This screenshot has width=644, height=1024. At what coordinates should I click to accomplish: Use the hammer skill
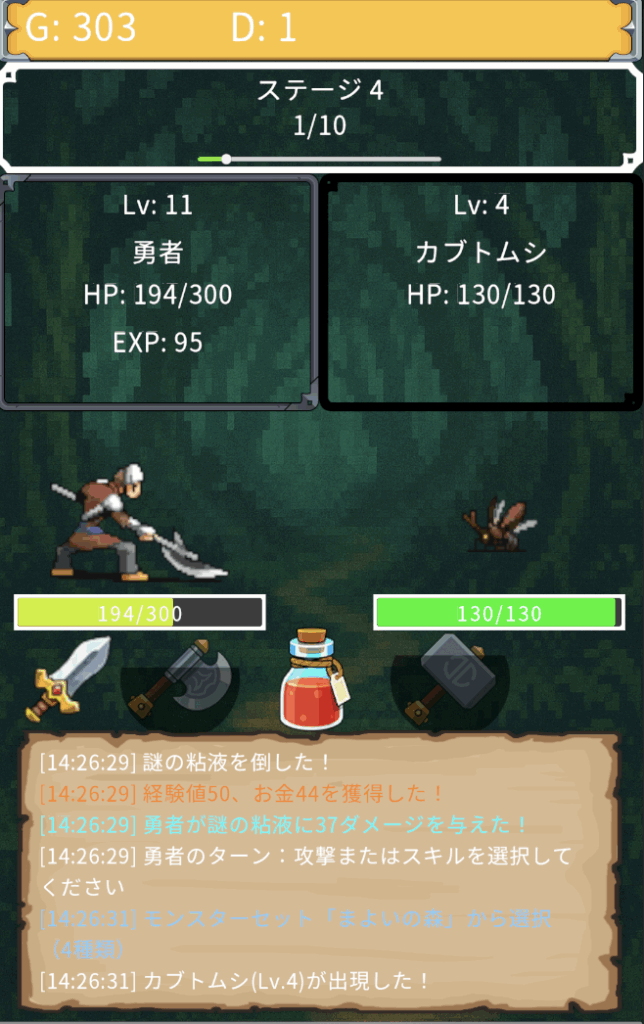(449, 678)
